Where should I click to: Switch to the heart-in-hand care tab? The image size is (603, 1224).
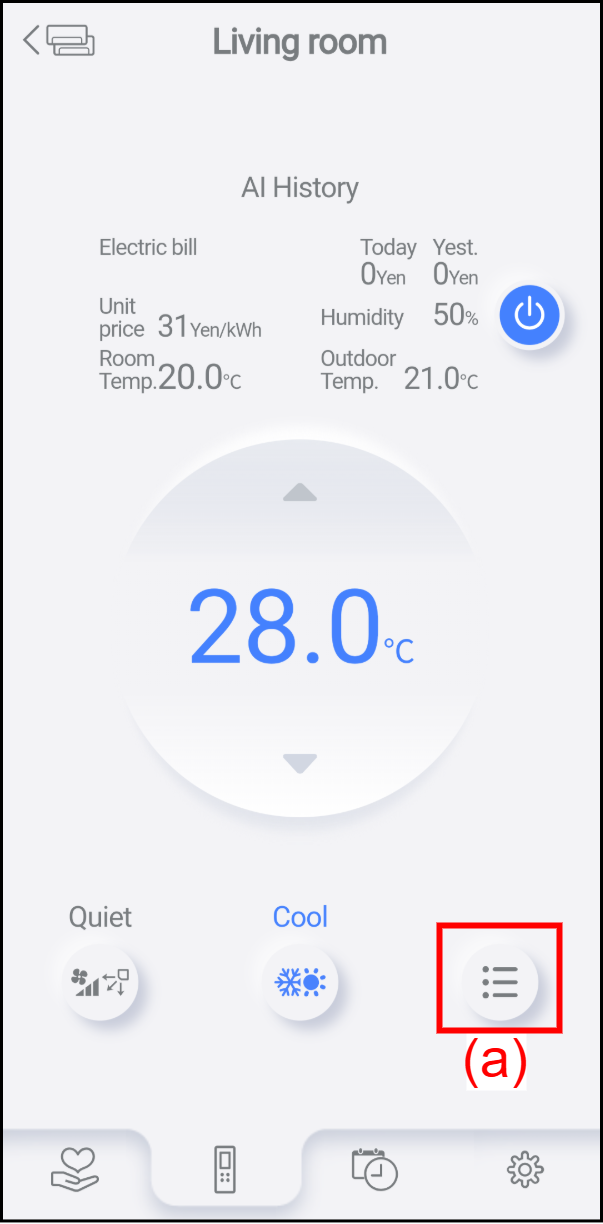point(75,1169)
